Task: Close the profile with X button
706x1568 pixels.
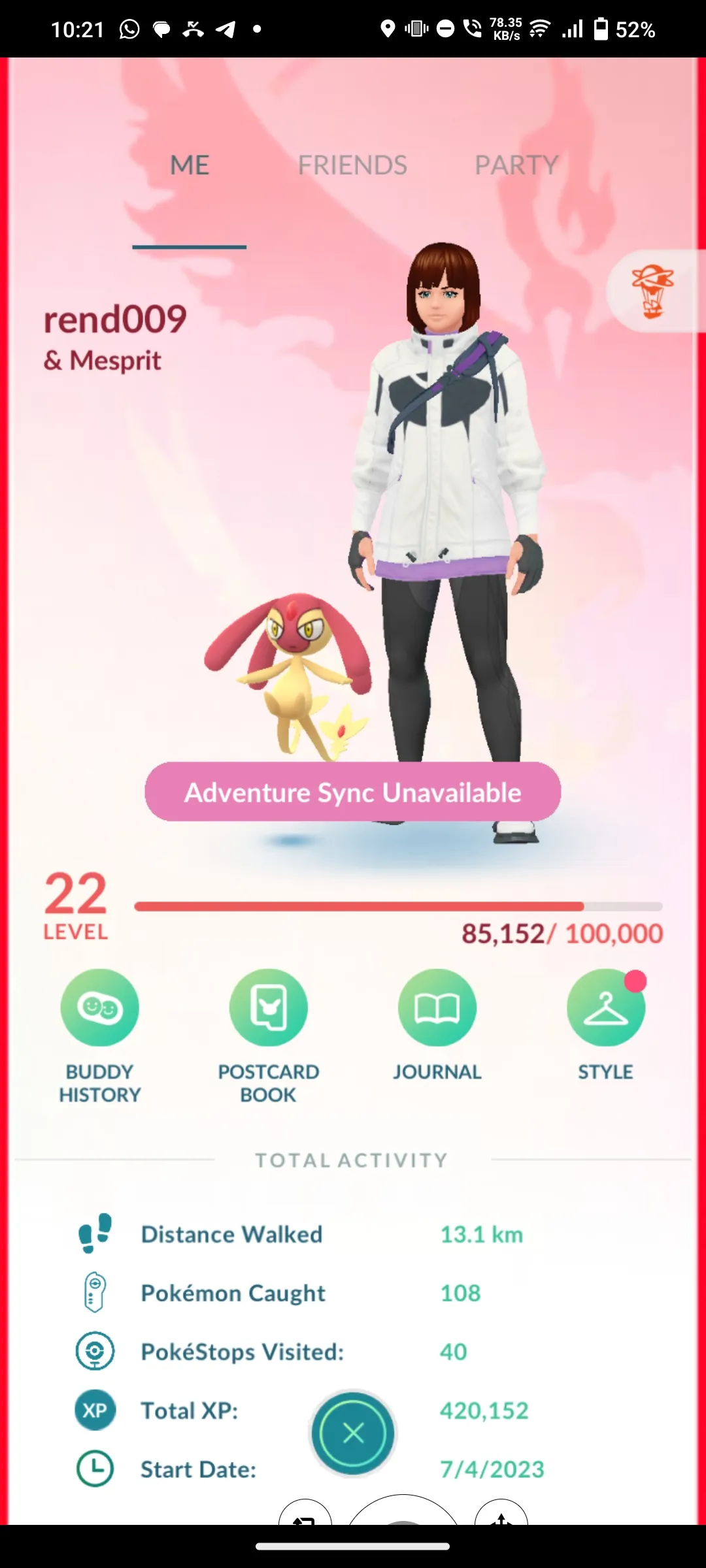Action: tap(353, 1433)
